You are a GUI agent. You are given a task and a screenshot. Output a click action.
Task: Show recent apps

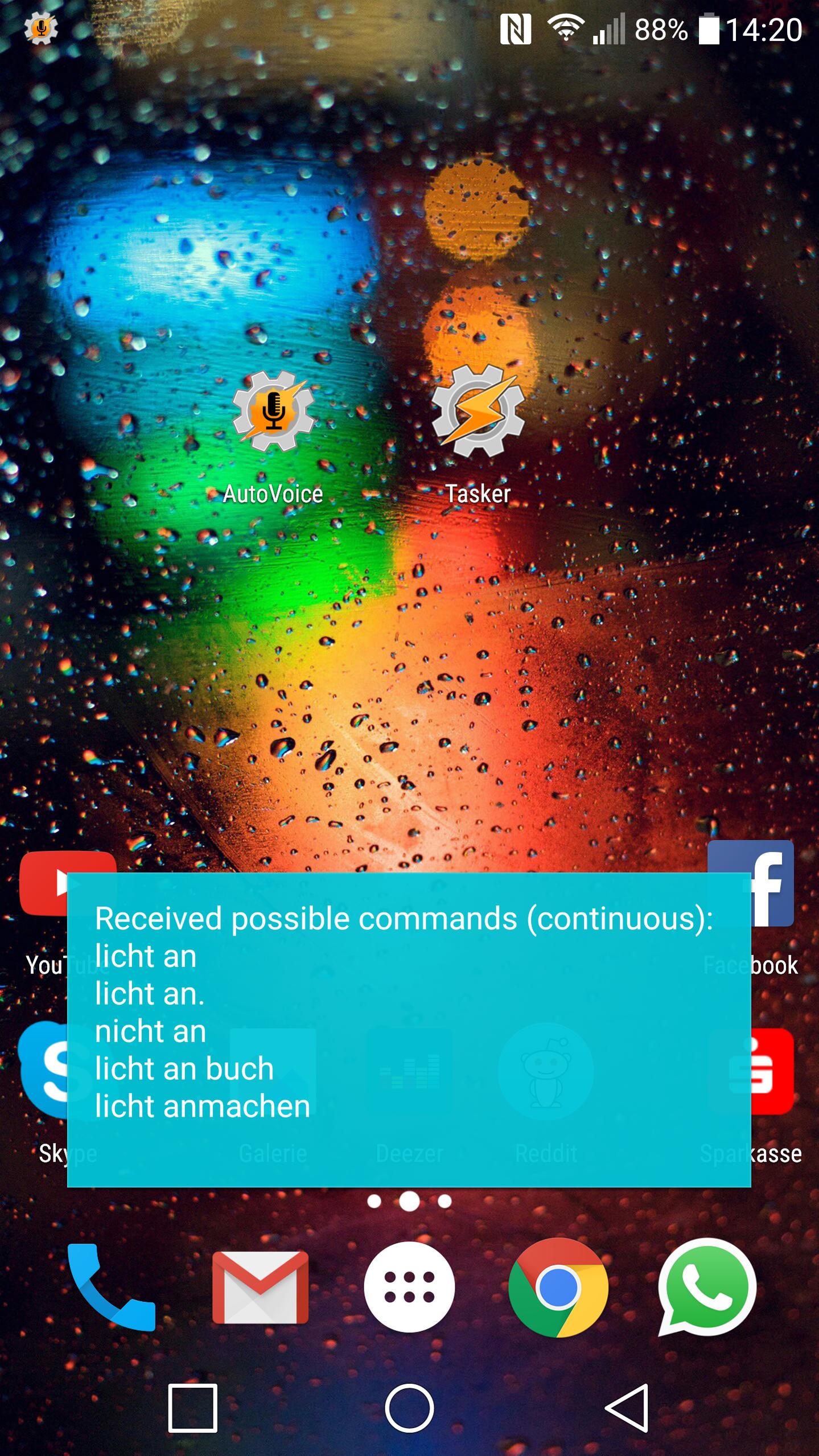tap(192, 1408)
